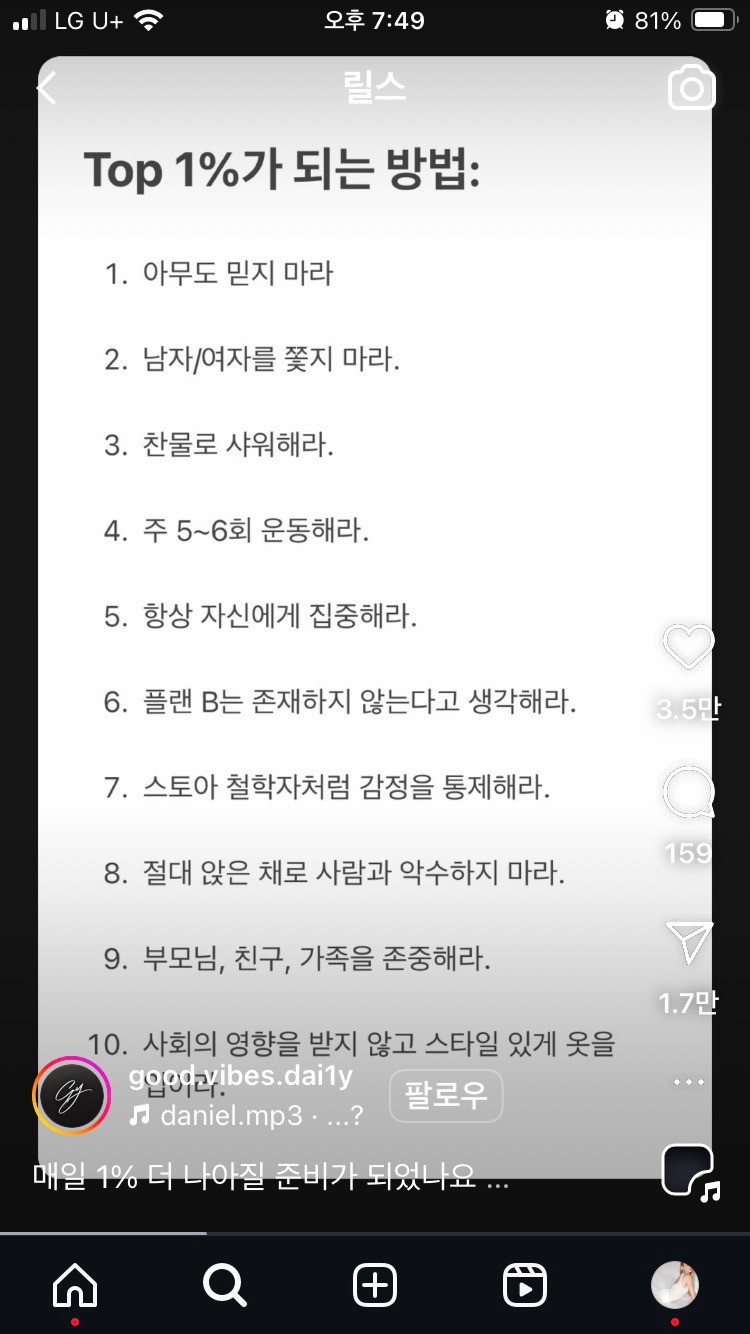Open the comments with the speech bubble icon

pos(686,793)
